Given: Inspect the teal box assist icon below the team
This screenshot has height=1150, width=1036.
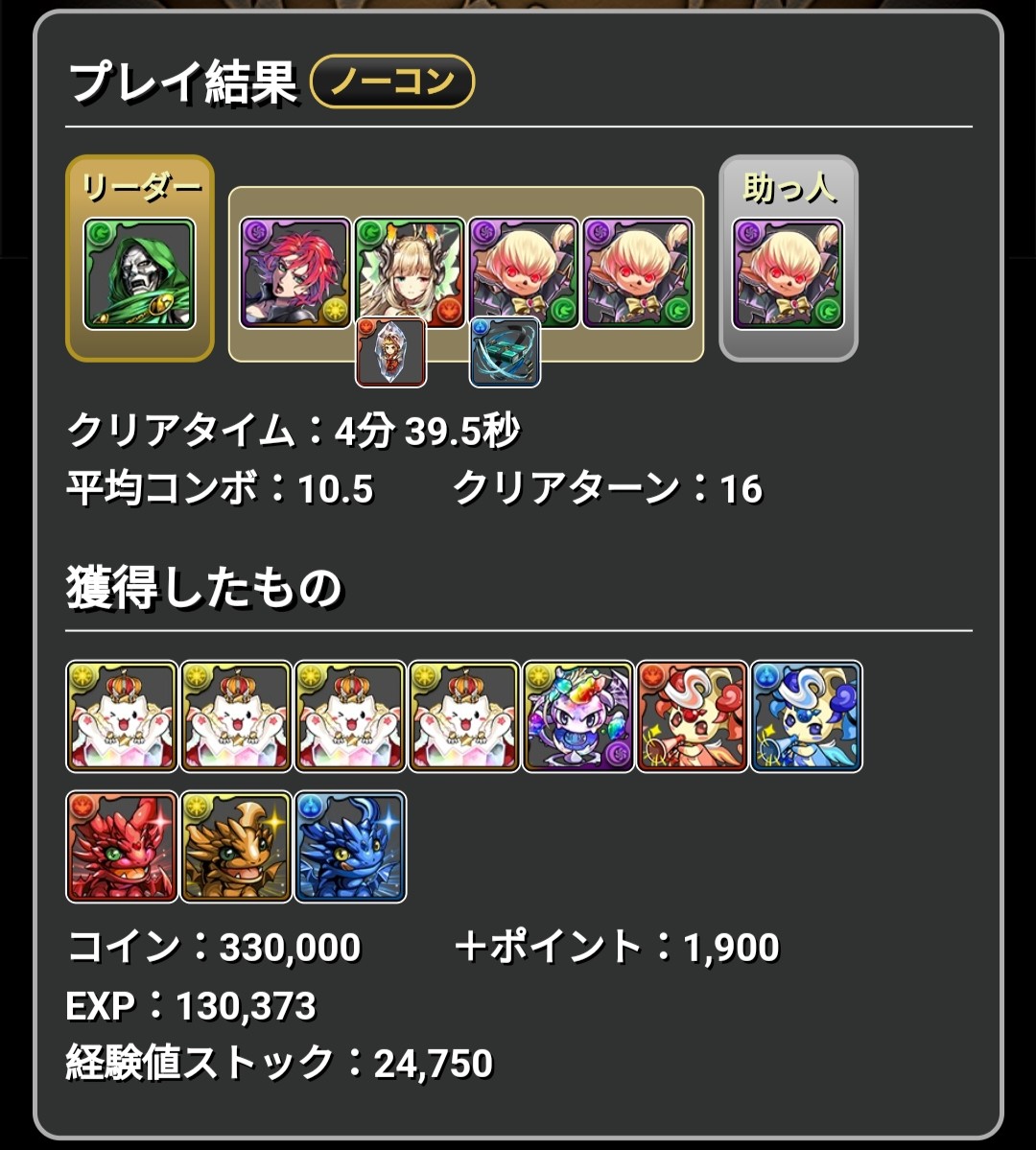Looking at the screenshot, I should point(505,352).
